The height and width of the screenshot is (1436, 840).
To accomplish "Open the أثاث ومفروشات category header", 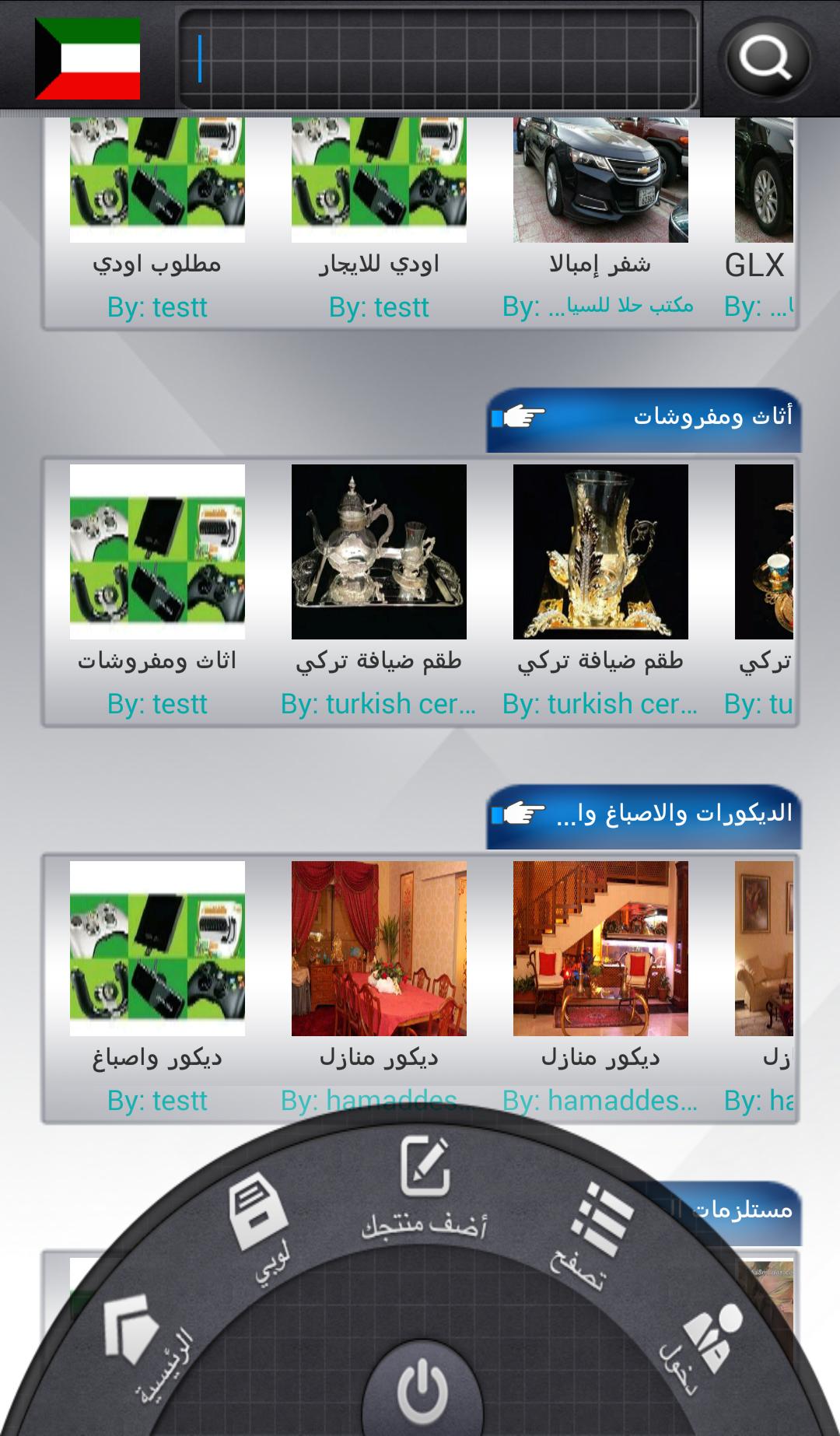I will pyautogui.click(x=643, y=419).
